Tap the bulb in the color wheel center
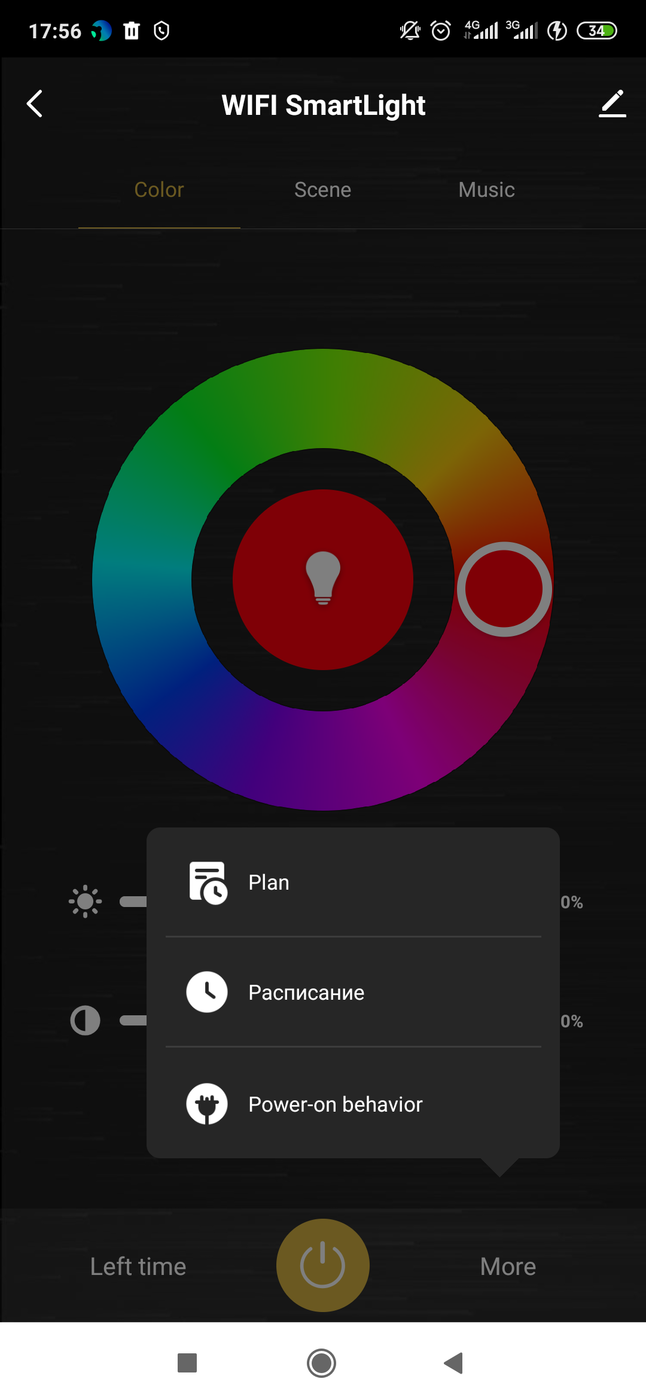 point(323,578)
